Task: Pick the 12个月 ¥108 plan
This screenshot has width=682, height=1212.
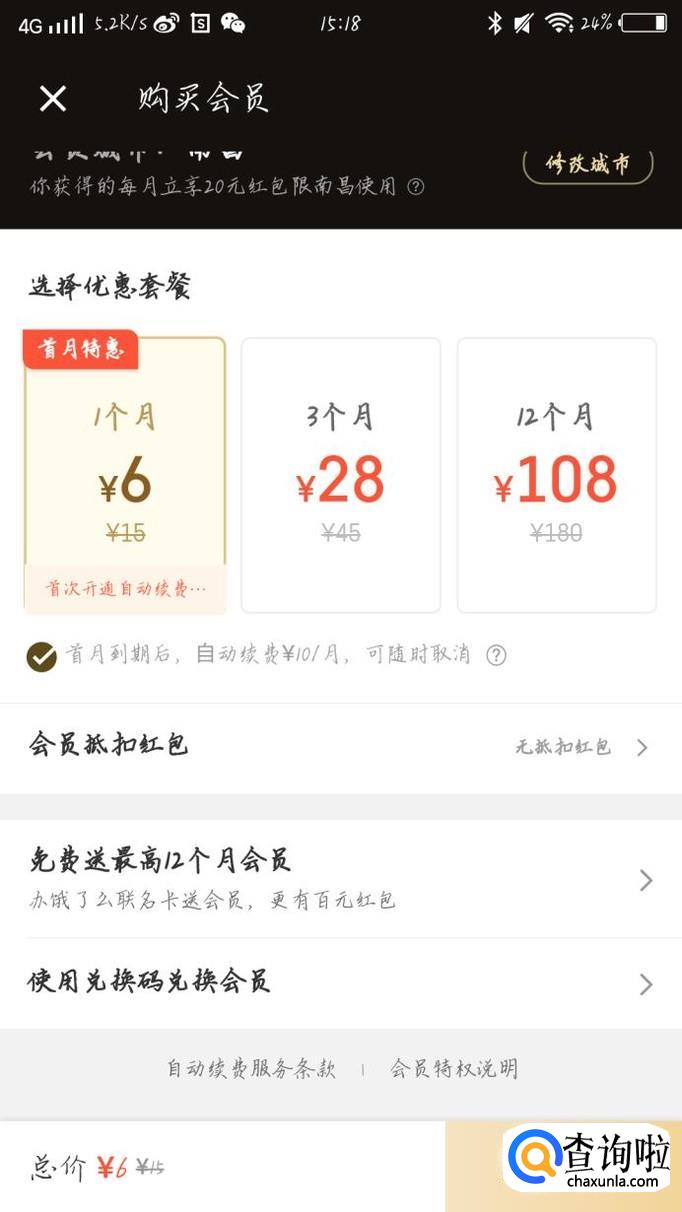Action: pyautogui.click(x=556, y=475)
